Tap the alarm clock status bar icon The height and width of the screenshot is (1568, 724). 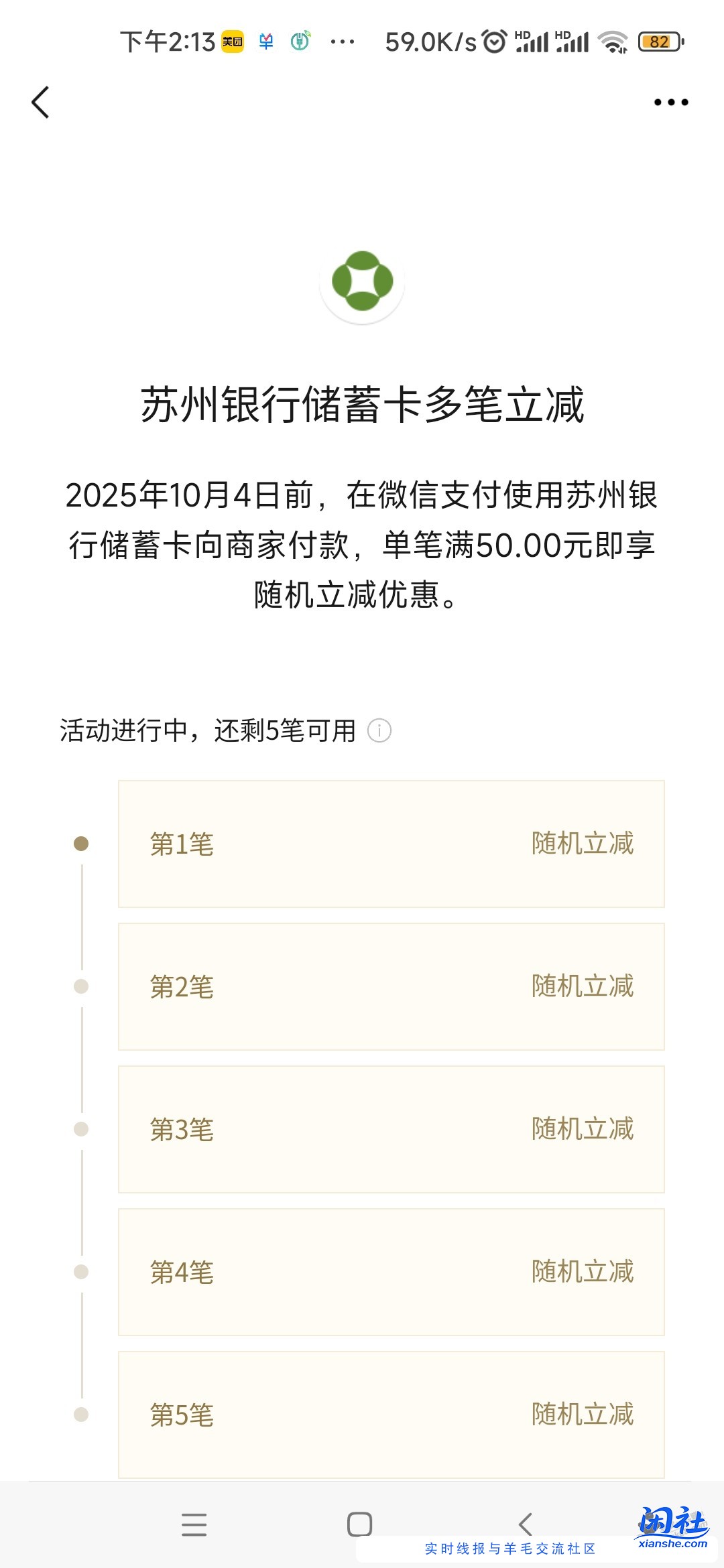coord(494,42)
